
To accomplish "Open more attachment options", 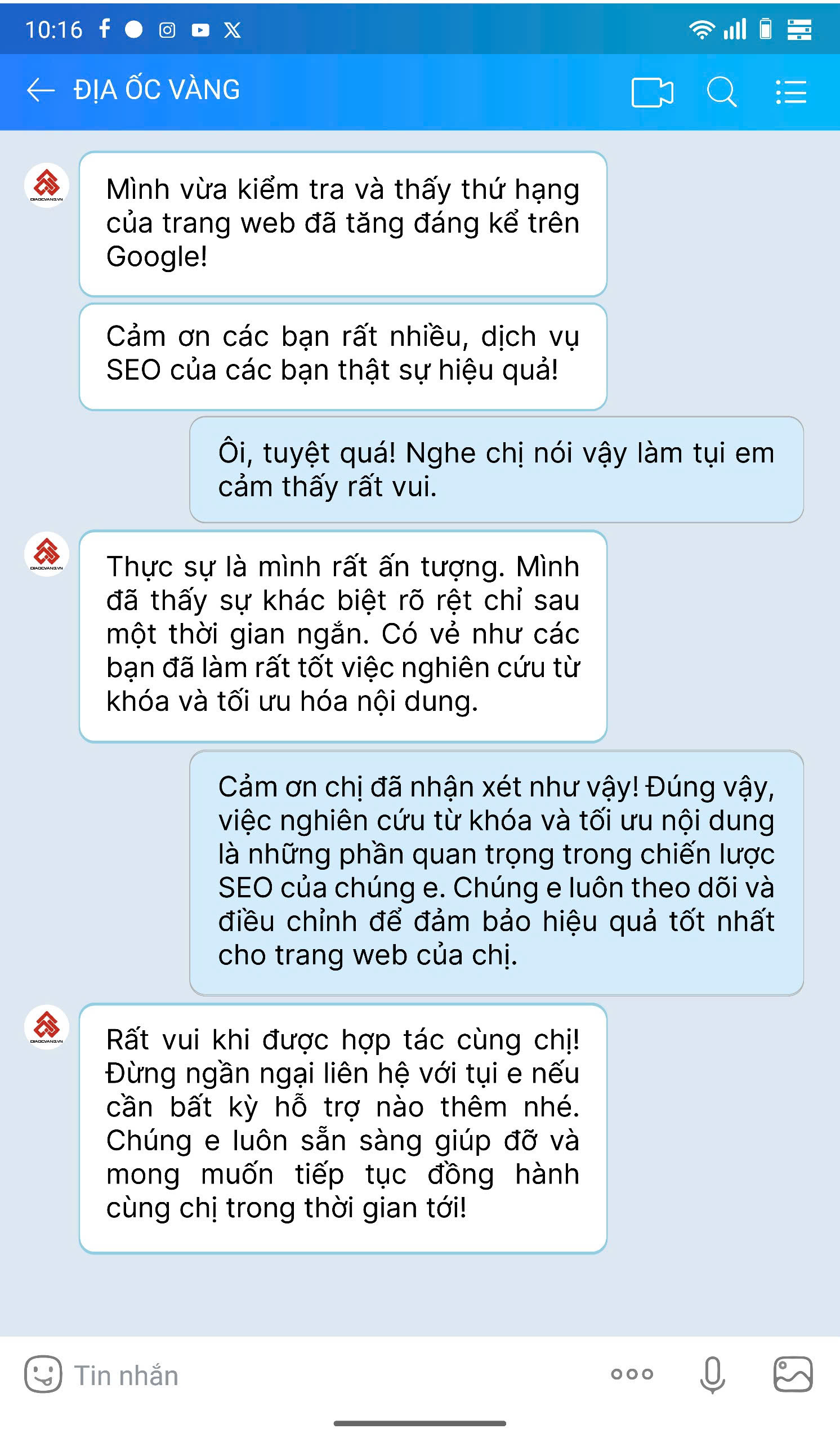I will (631, 1374).
